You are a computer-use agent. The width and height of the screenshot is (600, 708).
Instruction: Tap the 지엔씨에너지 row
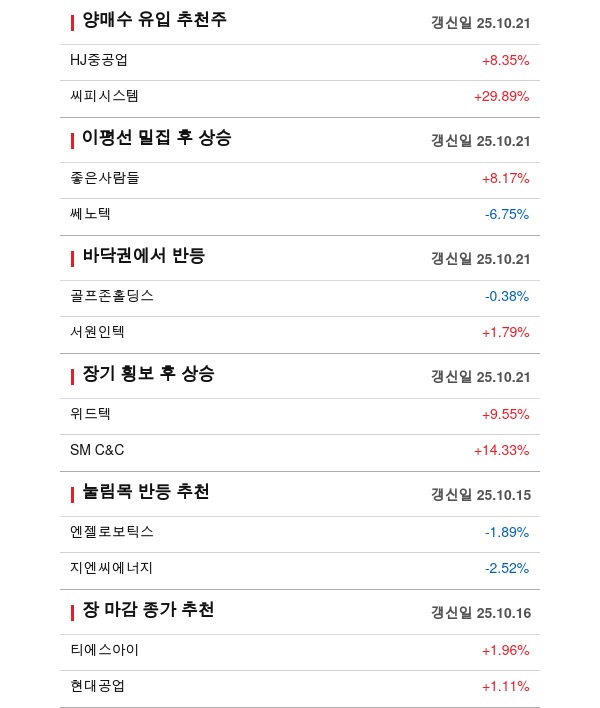tap(112, 568)
